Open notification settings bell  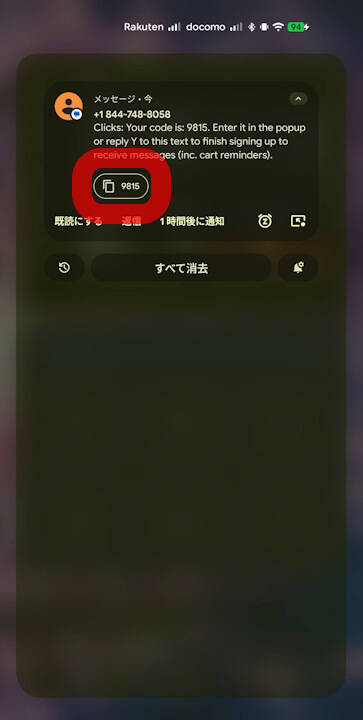pos(298,268)
